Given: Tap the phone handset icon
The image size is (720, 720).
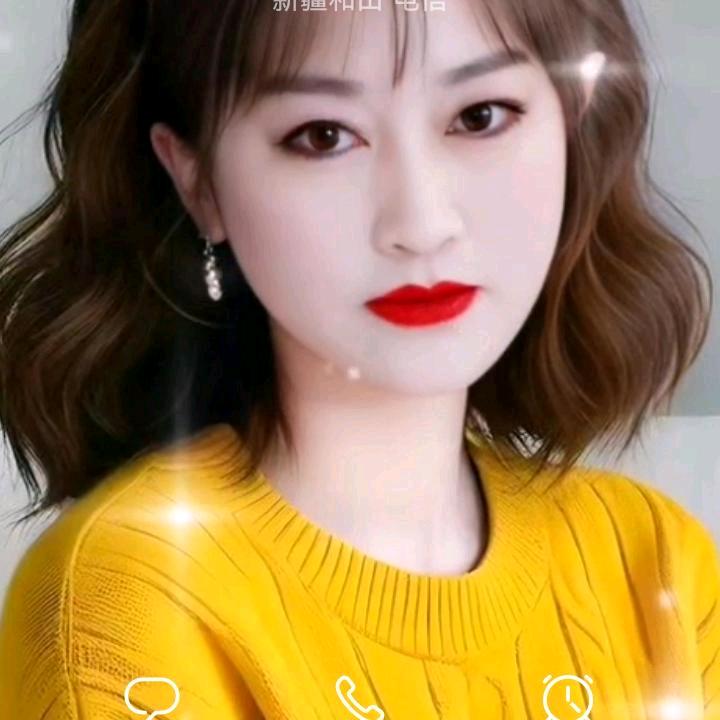Looking at the screenshot, I should tap(358, 699).
